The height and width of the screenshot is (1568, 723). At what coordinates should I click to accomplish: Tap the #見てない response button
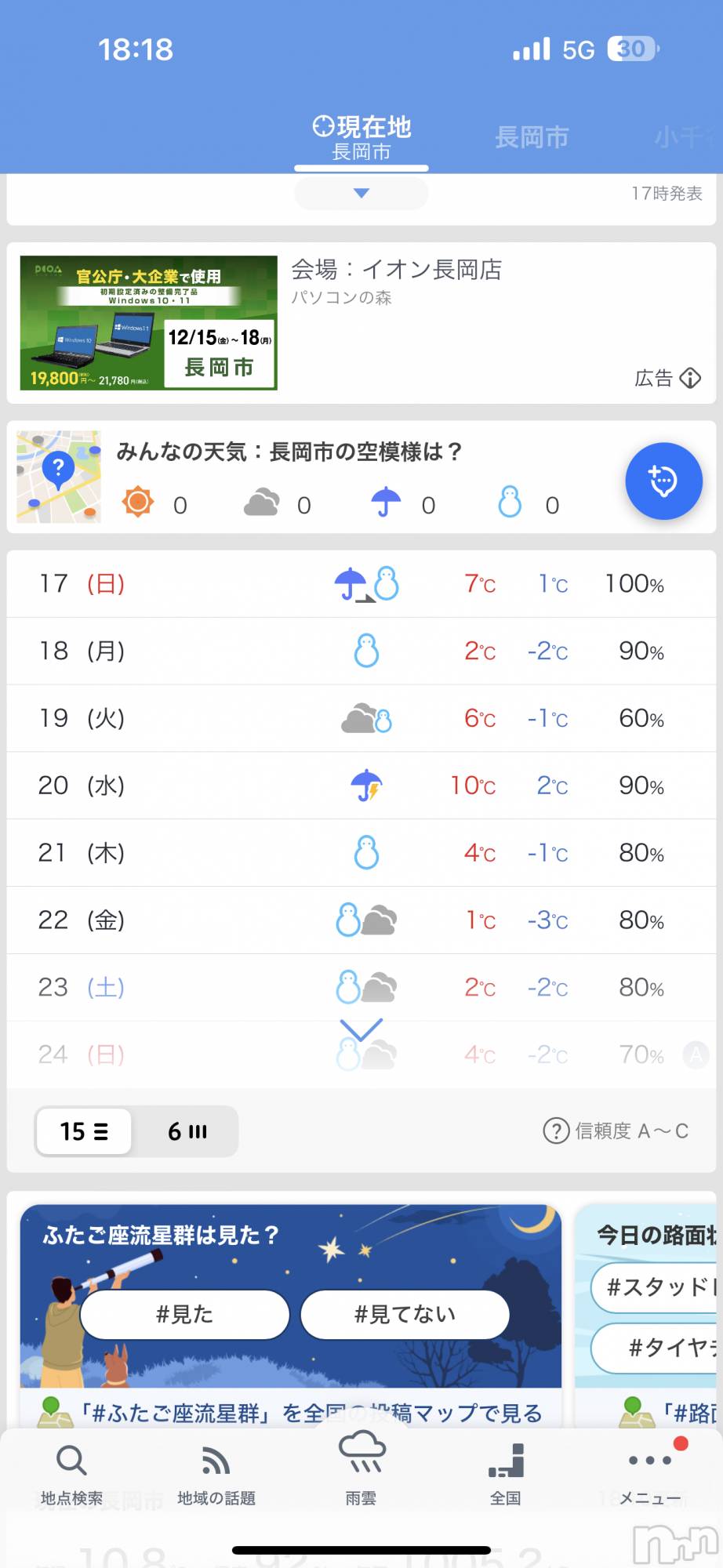[405, 1315]
